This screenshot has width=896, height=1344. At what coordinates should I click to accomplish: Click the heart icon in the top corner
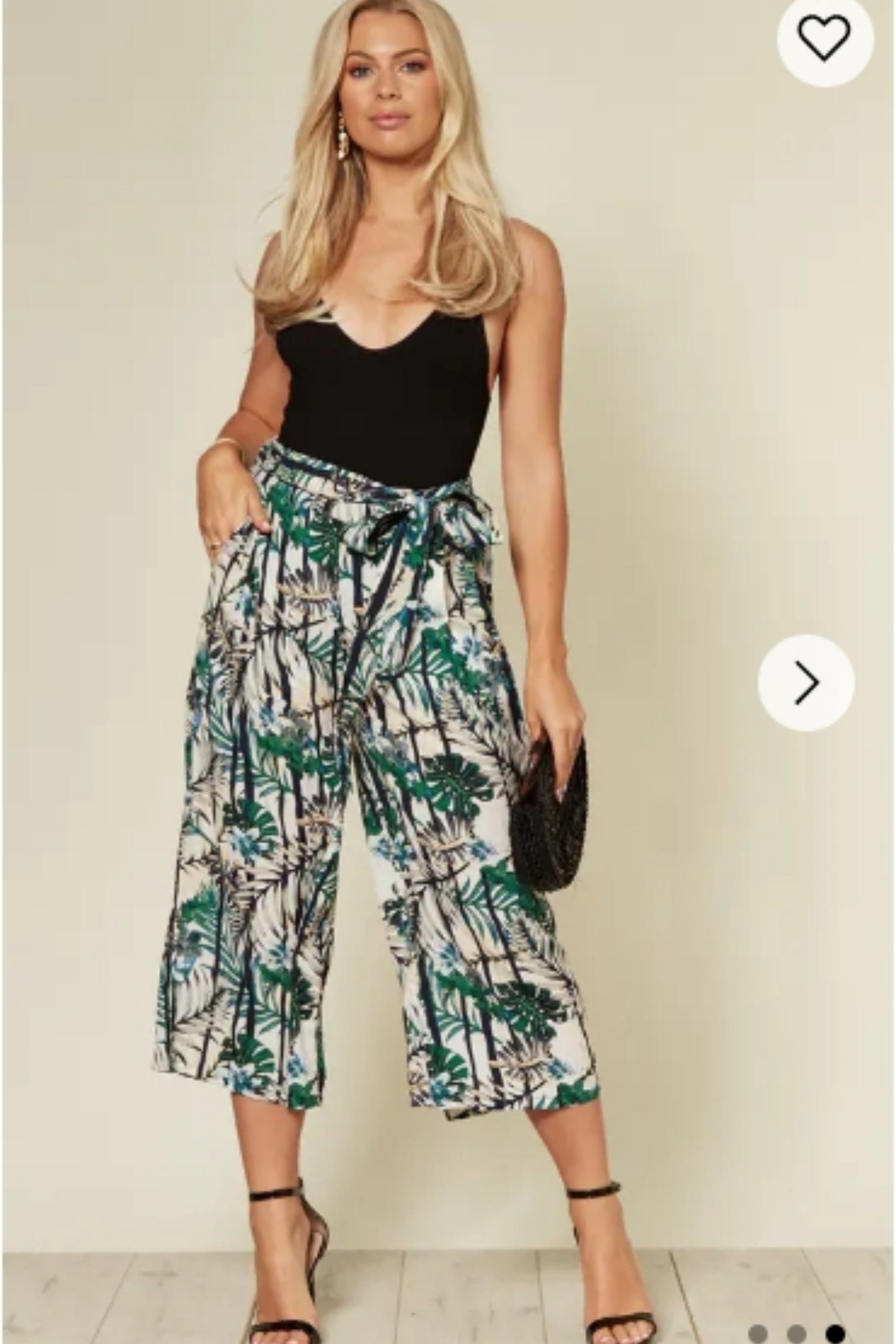[825, 39]
